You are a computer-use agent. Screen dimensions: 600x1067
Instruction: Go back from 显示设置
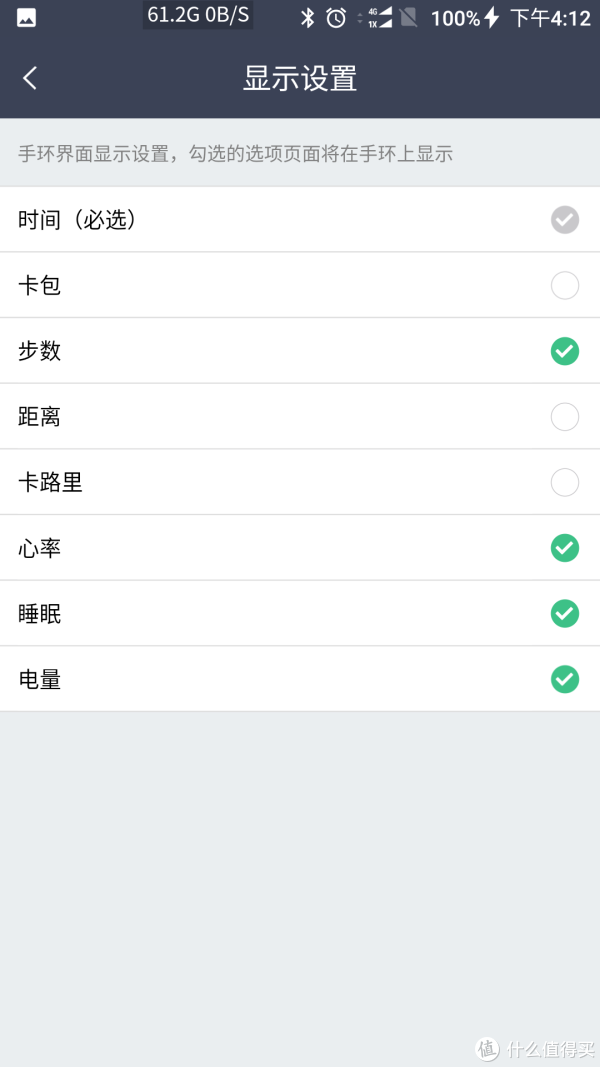point(29,78)
